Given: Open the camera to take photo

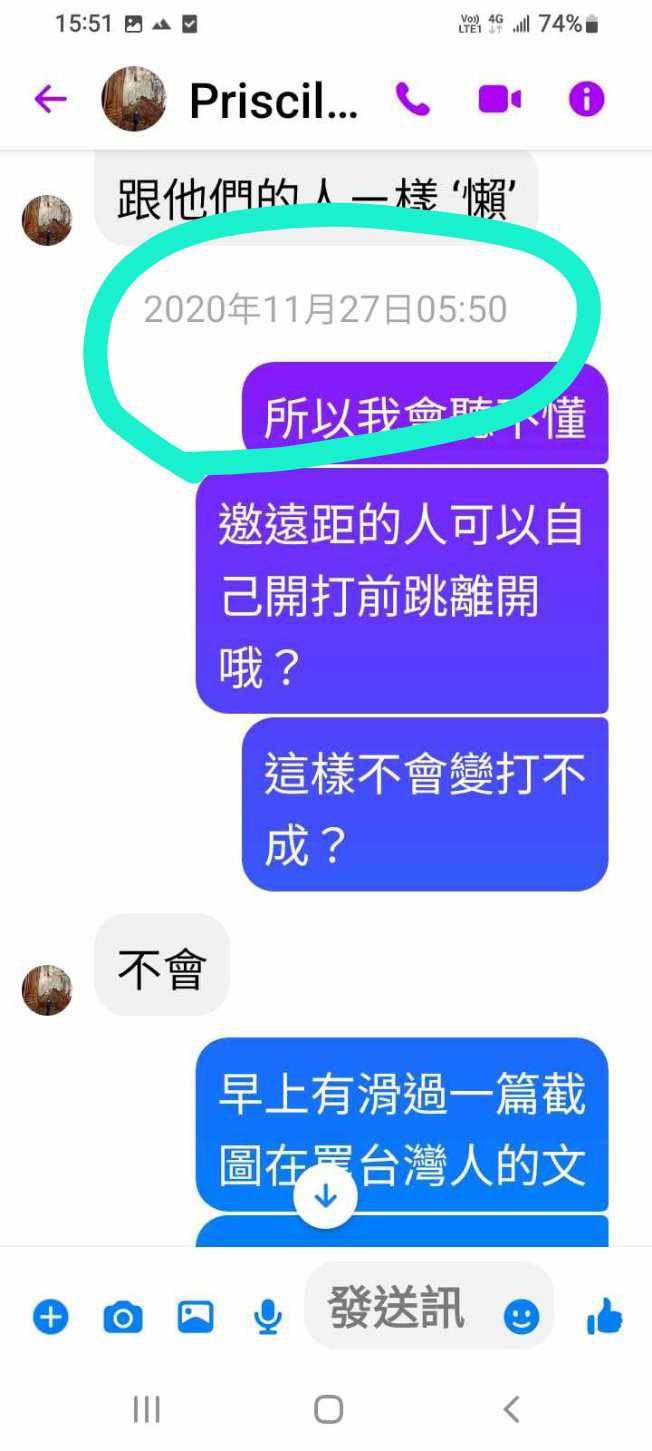Looking at the screenshot, I should coord(123,1317).
